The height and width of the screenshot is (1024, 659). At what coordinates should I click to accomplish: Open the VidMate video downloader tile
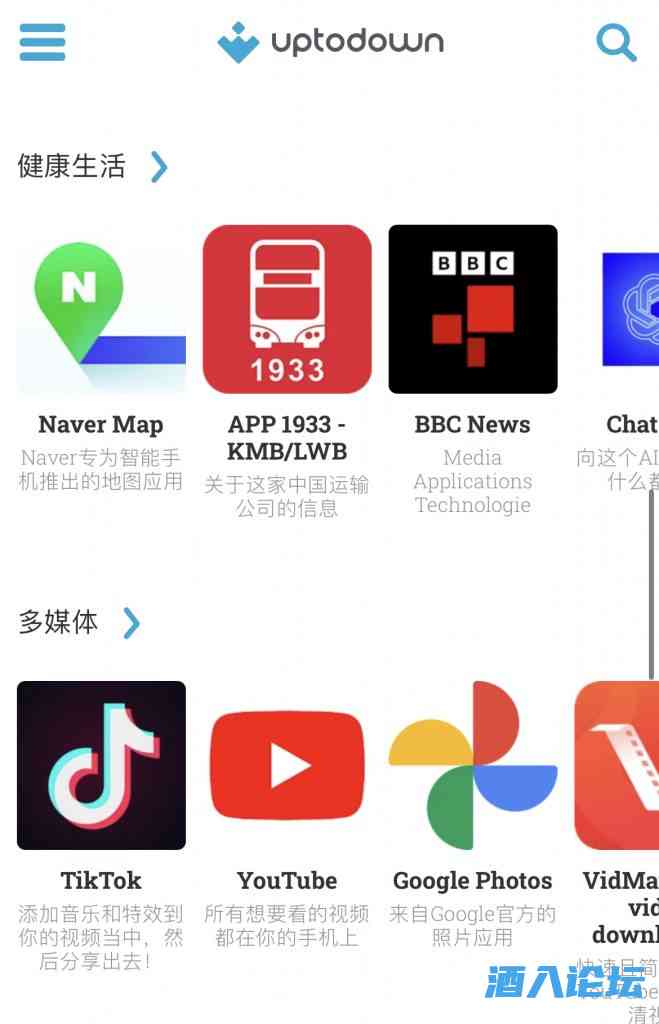tap(618, 765)
